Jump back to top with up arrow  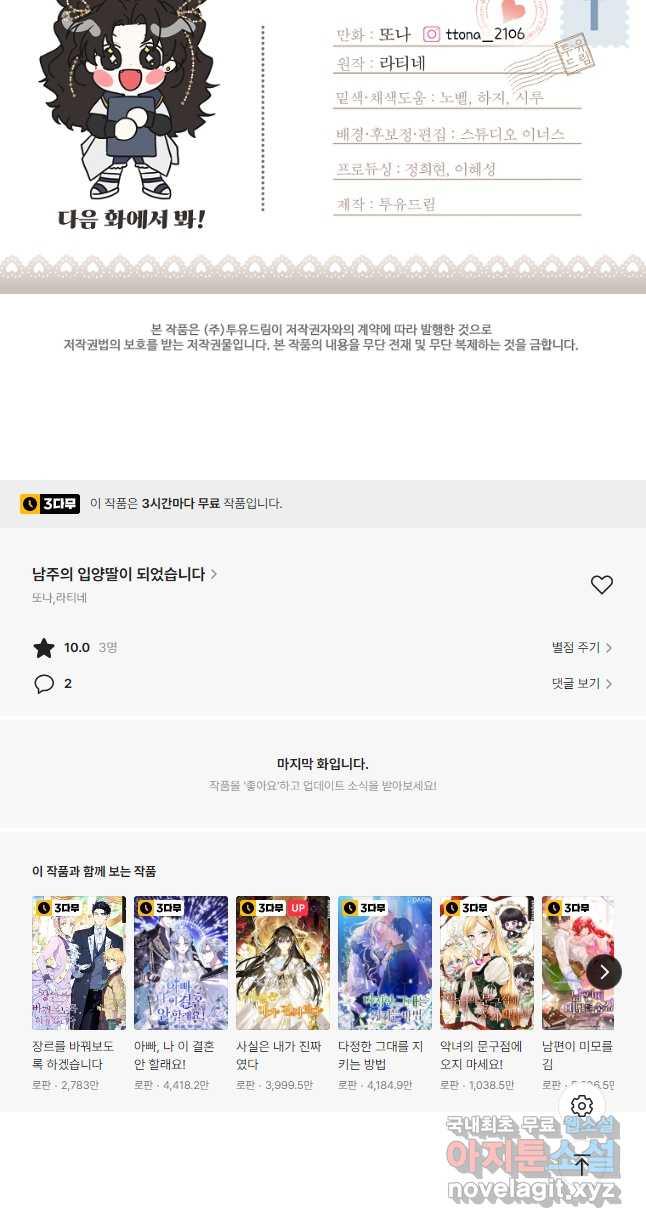(x=582, y=1164)
